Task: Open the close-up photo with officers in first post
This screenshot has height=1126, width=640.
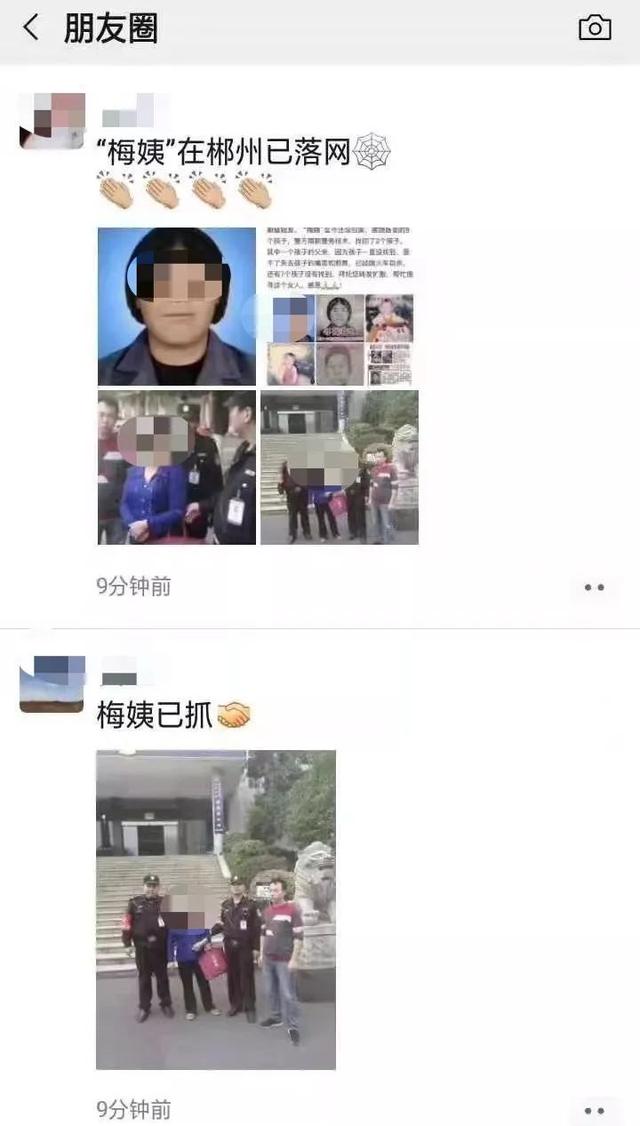Action: click(177, 467)
